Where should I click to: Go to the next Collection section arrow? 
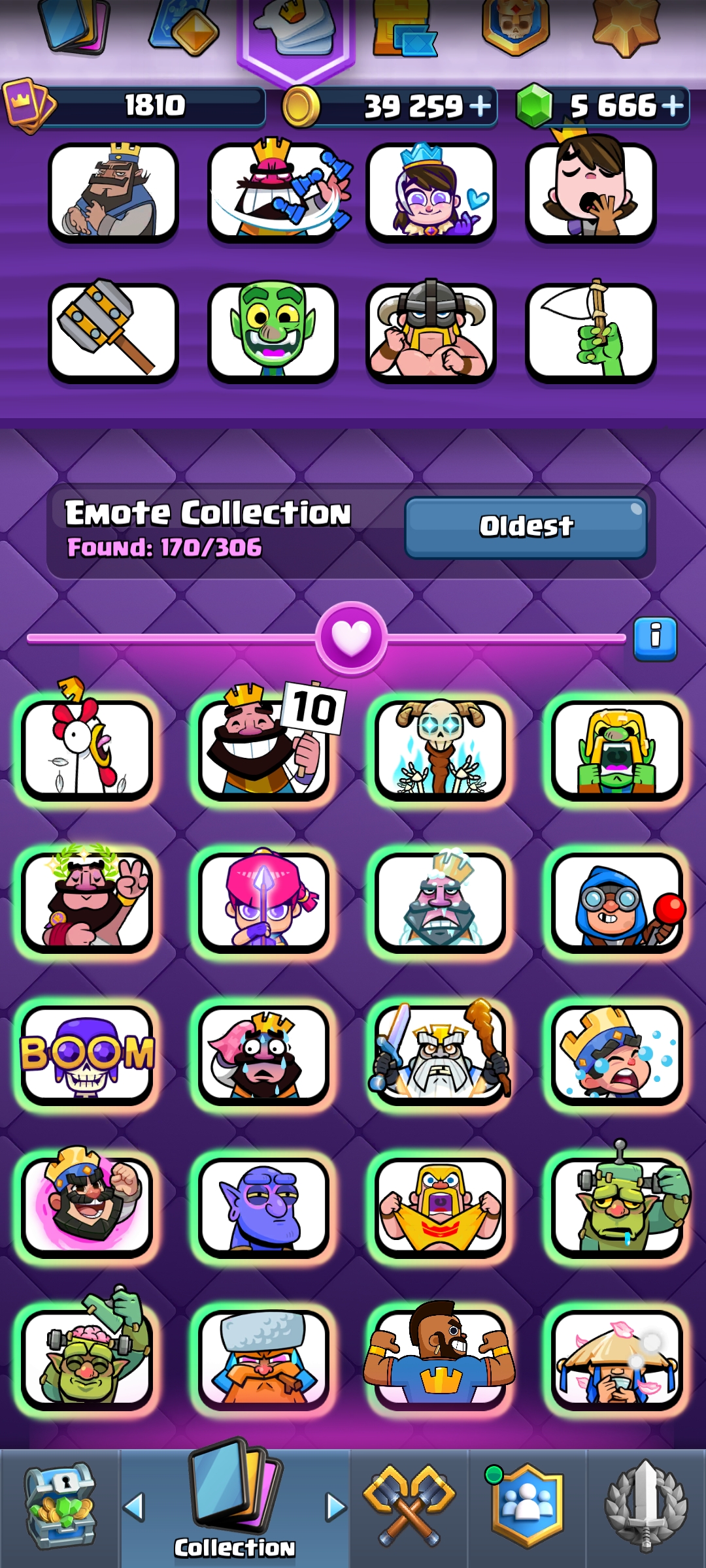point(336,1507)
